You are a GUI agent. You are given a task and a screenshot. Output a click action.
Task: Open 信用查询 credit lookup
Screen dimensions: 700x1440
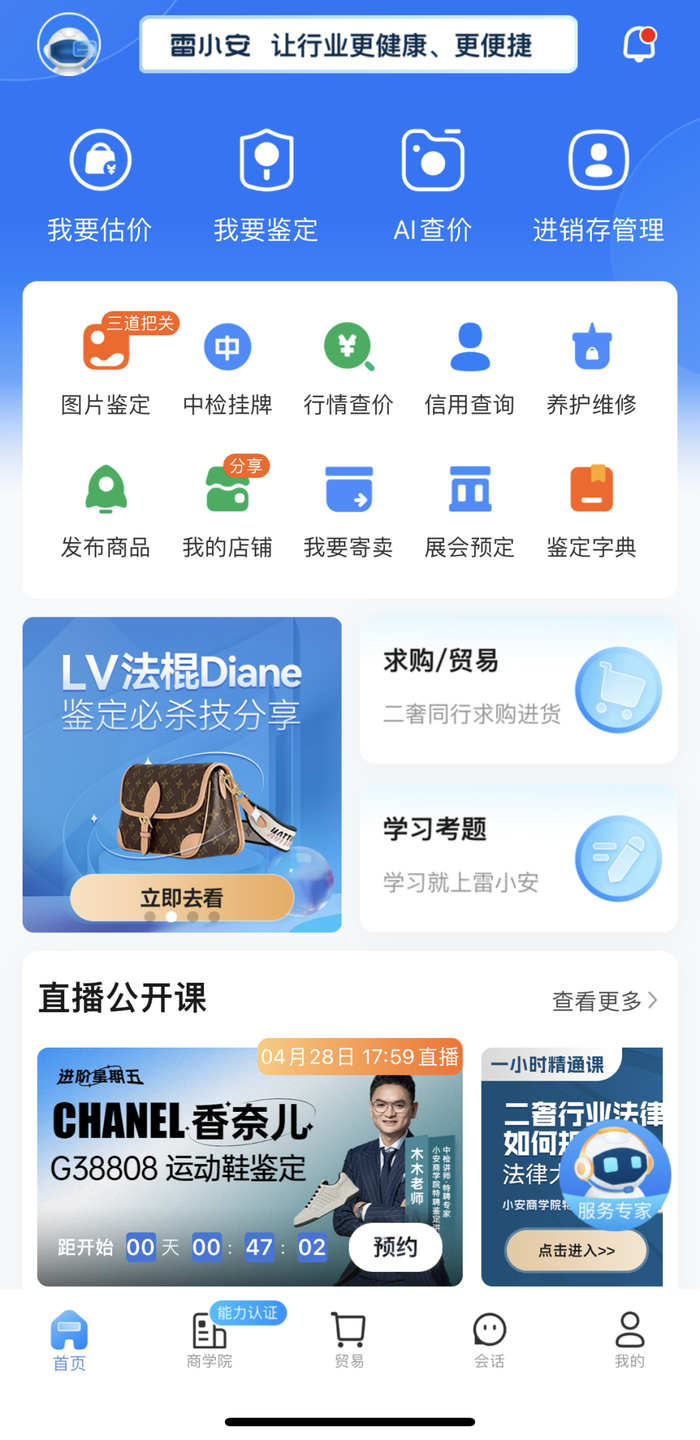click(470, 367)
